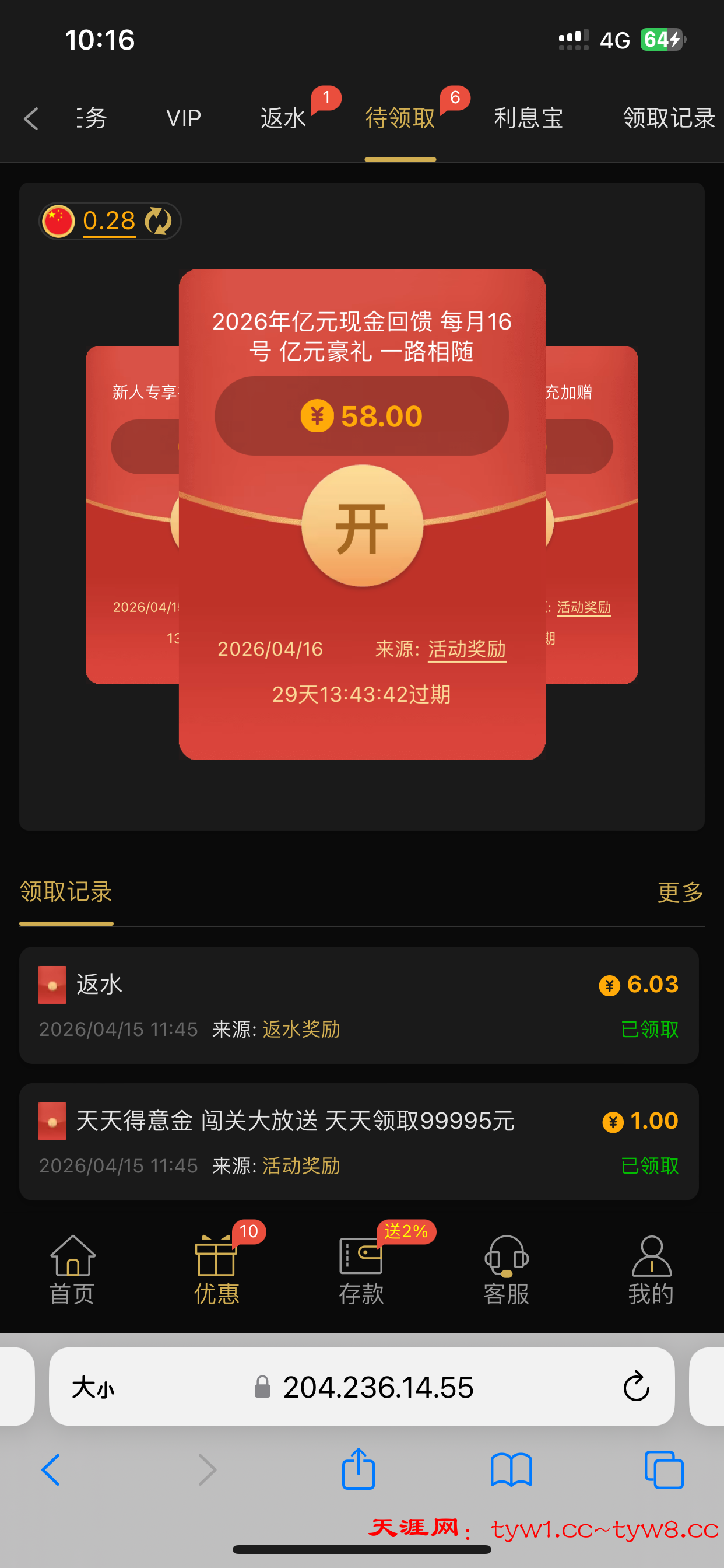Refresh the 0.28 balance
Screen dimensions: 724x1568
coord(158,221)
